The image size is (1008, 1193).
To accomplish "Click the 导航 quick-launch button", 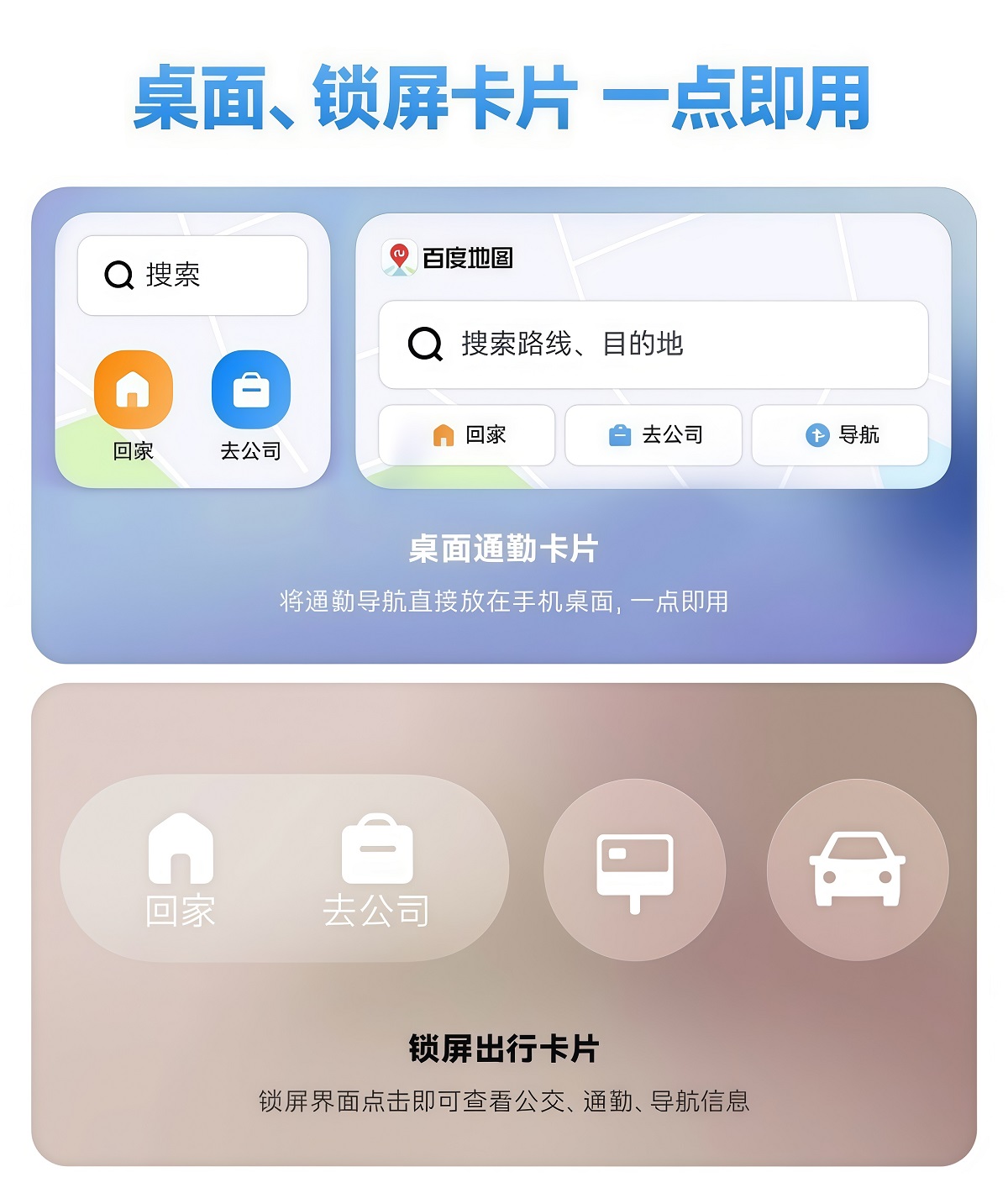I will [x=840, y=434].
